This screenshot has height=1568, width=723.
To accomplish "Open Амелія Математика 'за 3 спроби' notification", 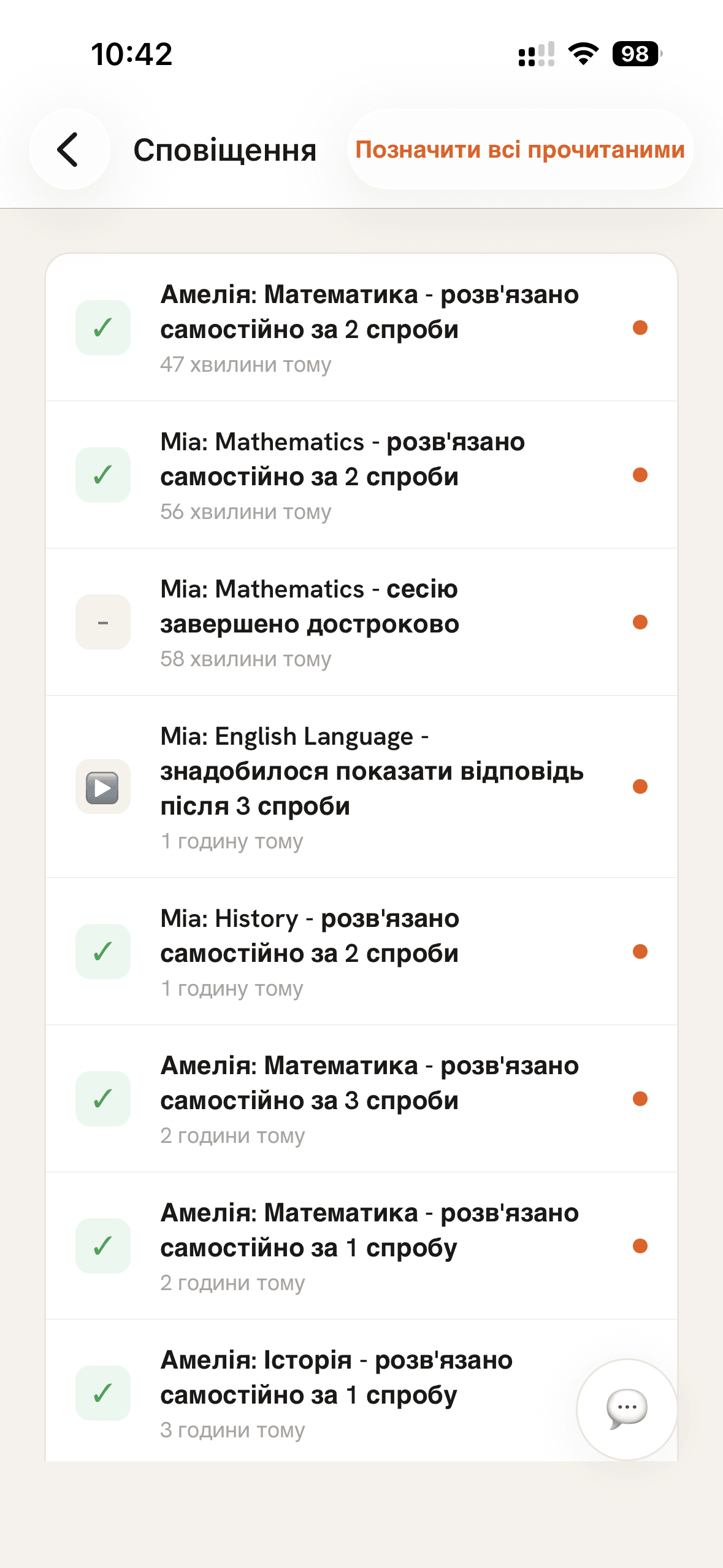I will coord(361,1099).
